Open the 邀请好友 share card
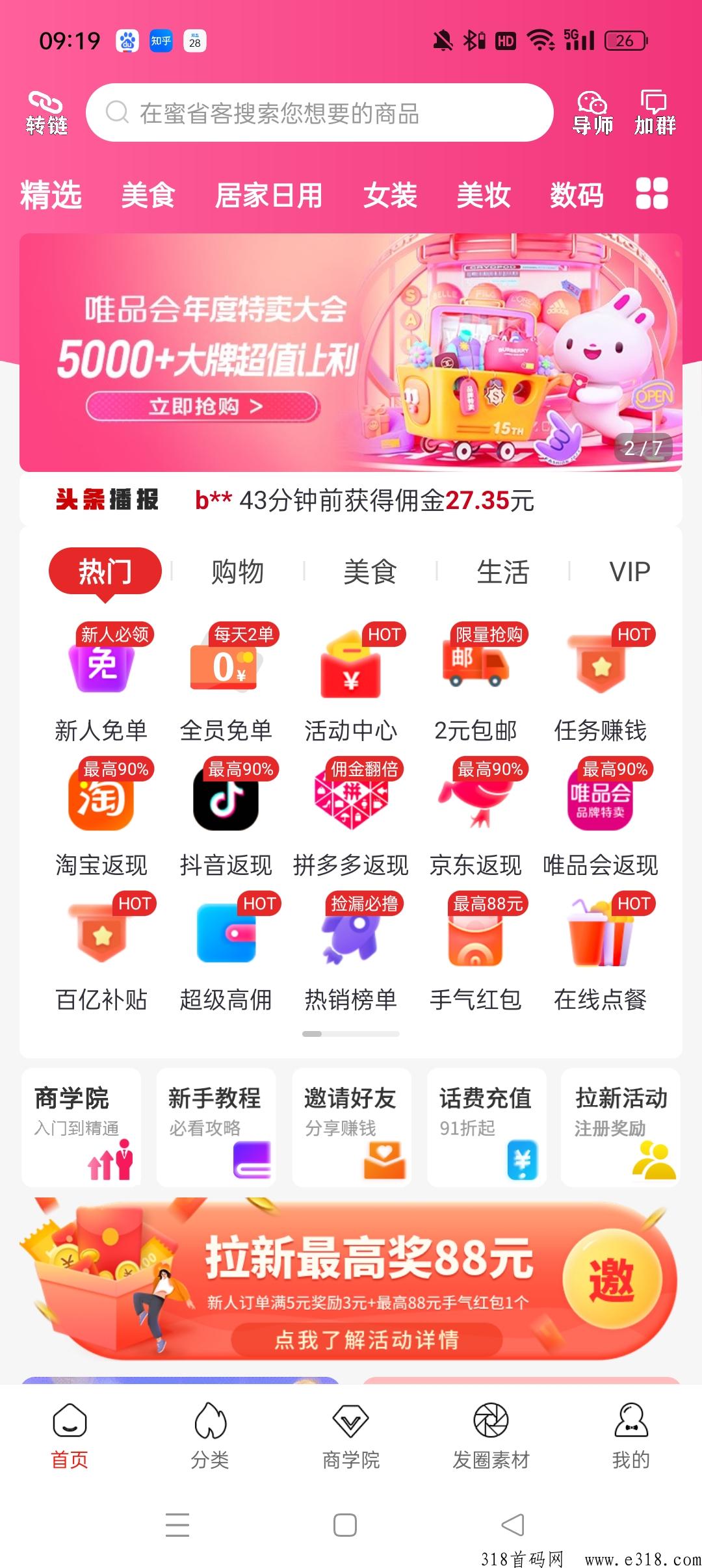The height and width of the screenshot is (1568, 702). tap(351, 1127)
